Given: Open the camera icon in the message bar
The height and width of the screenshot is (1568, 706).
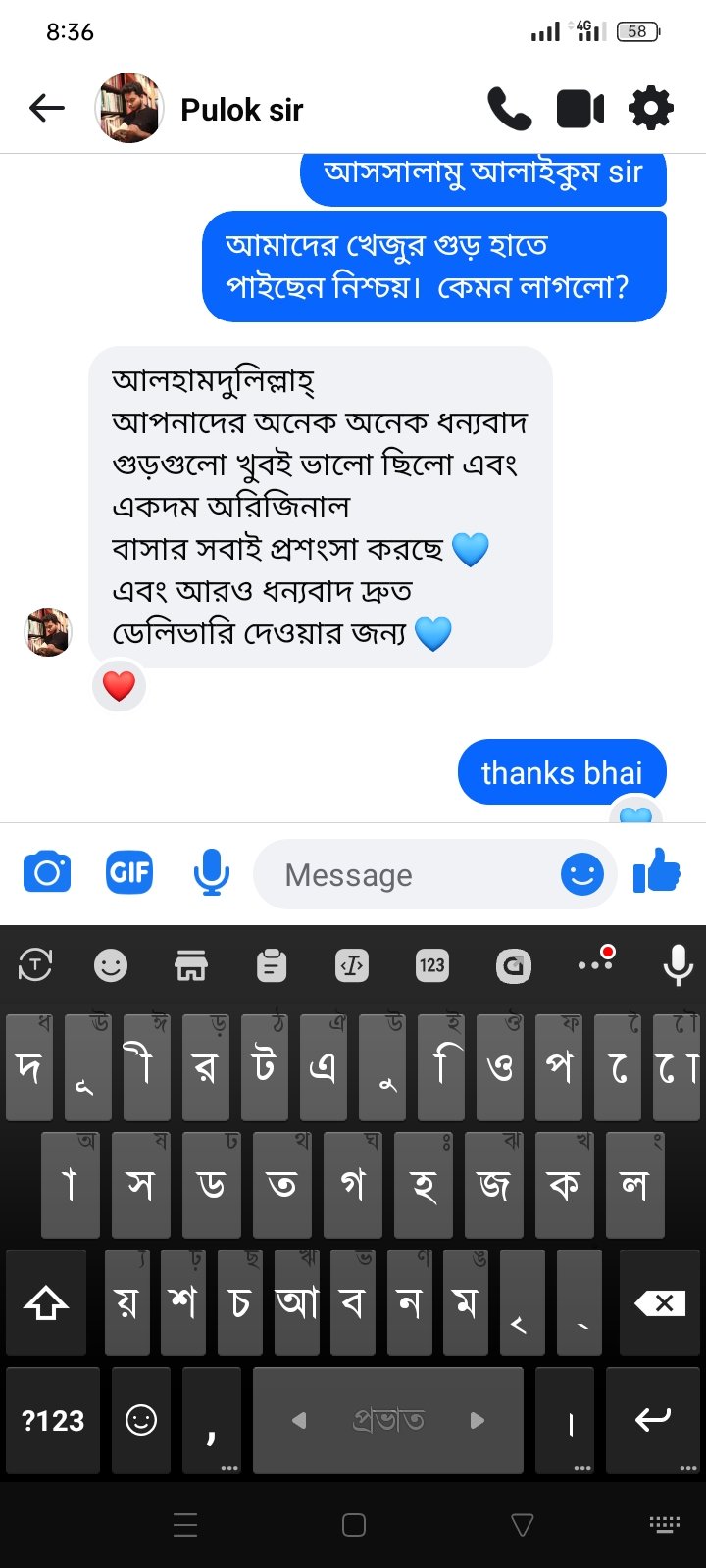Looking at the screenshot, I should (x=46, y=873).
